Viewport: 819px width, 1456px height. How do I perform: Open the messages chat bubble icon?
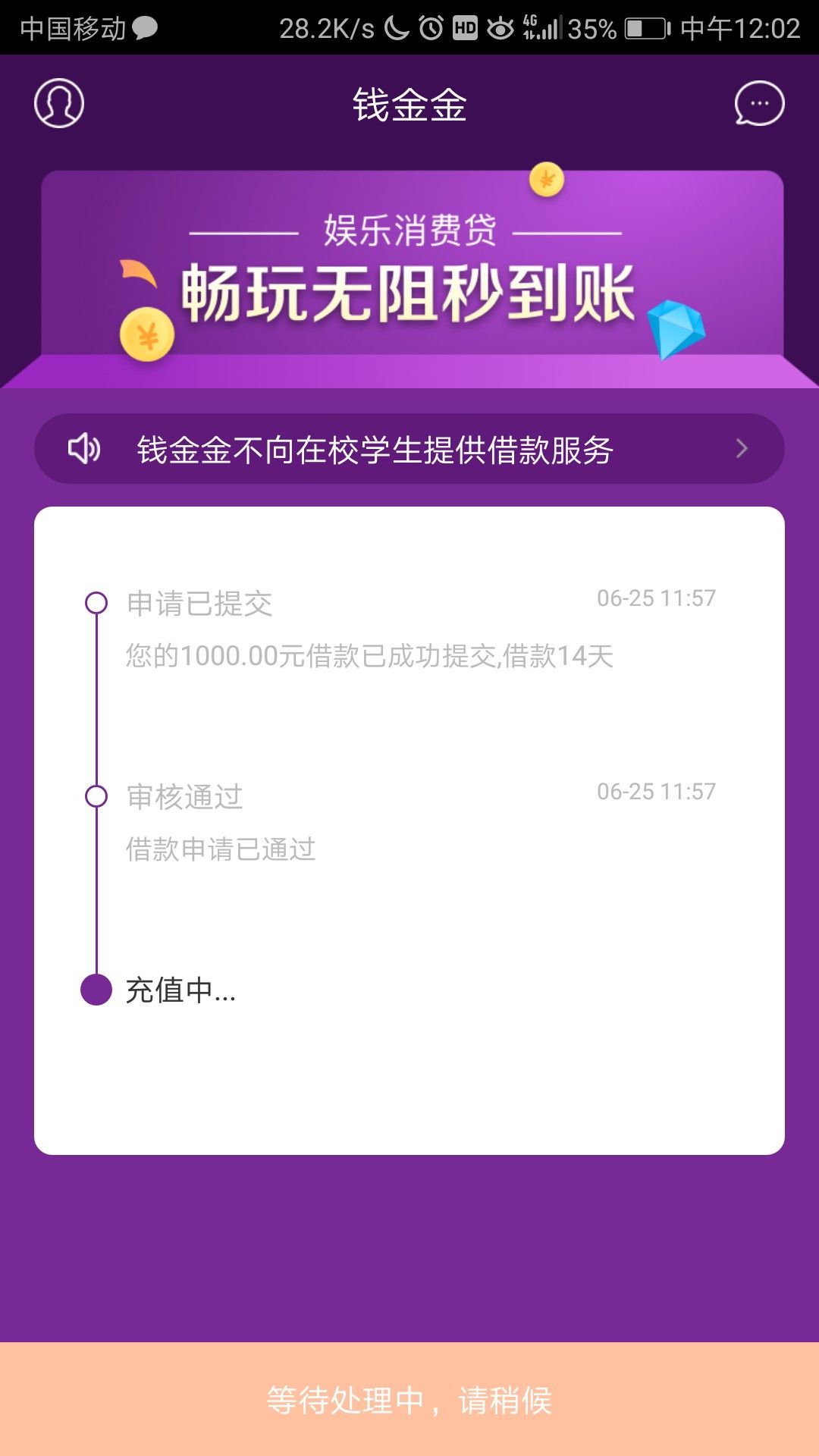(759, 103)
